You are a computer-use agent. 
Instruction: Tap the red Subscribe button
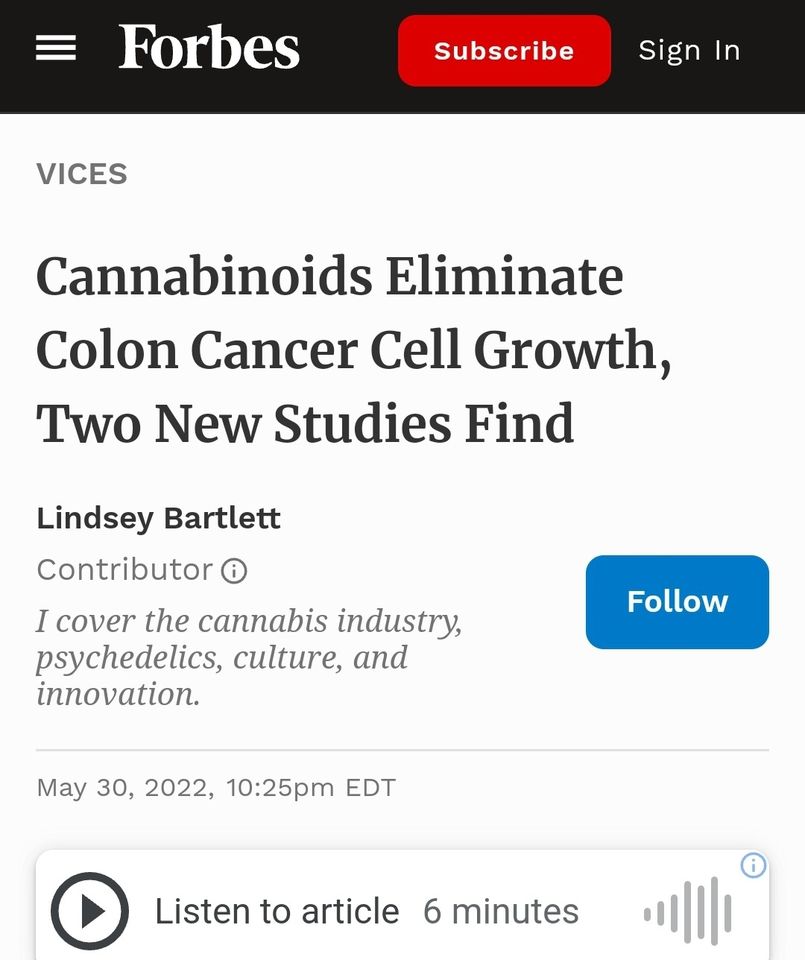504,51
